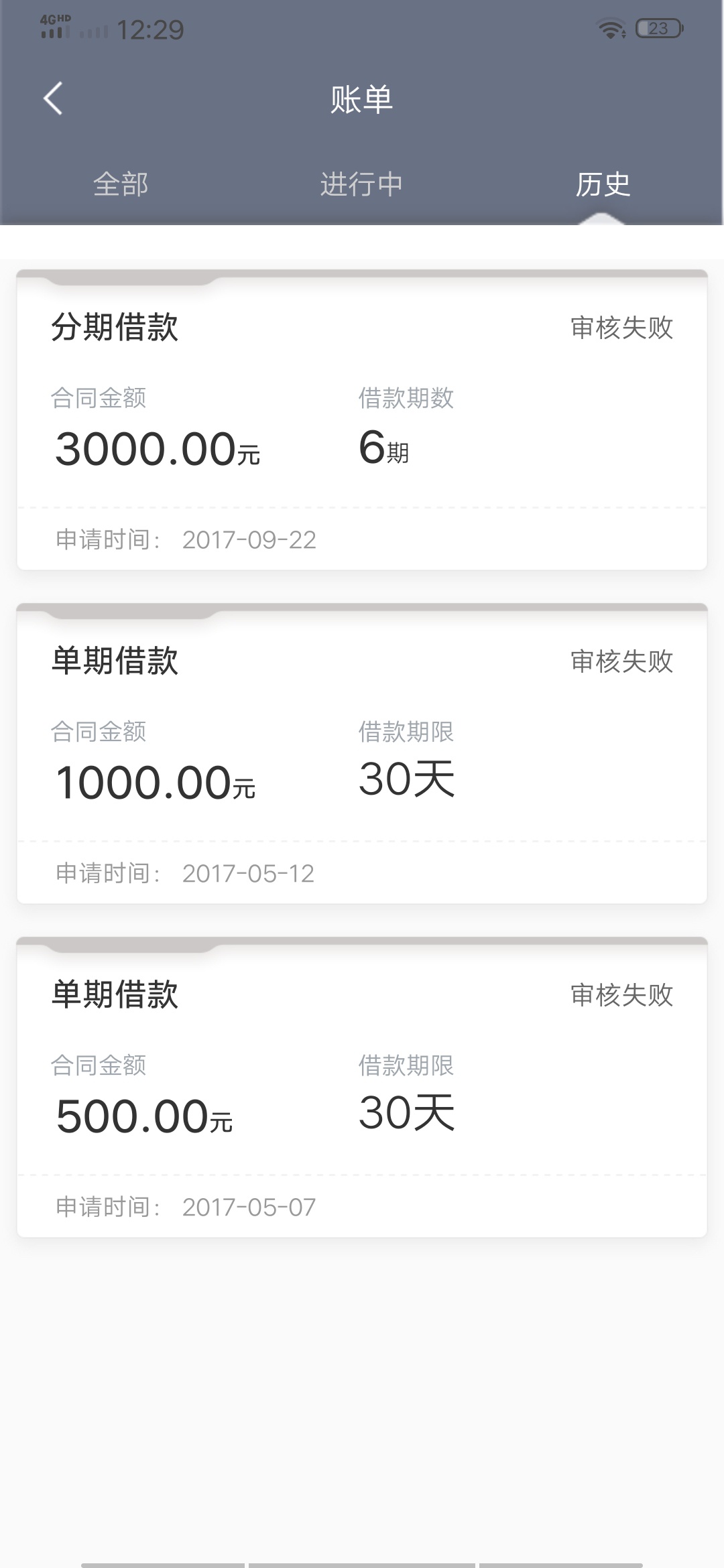Screen dimensions: 724x1568
Task: Open the 分期借款 3000.00元 bill card
Action: click(362, 420)
